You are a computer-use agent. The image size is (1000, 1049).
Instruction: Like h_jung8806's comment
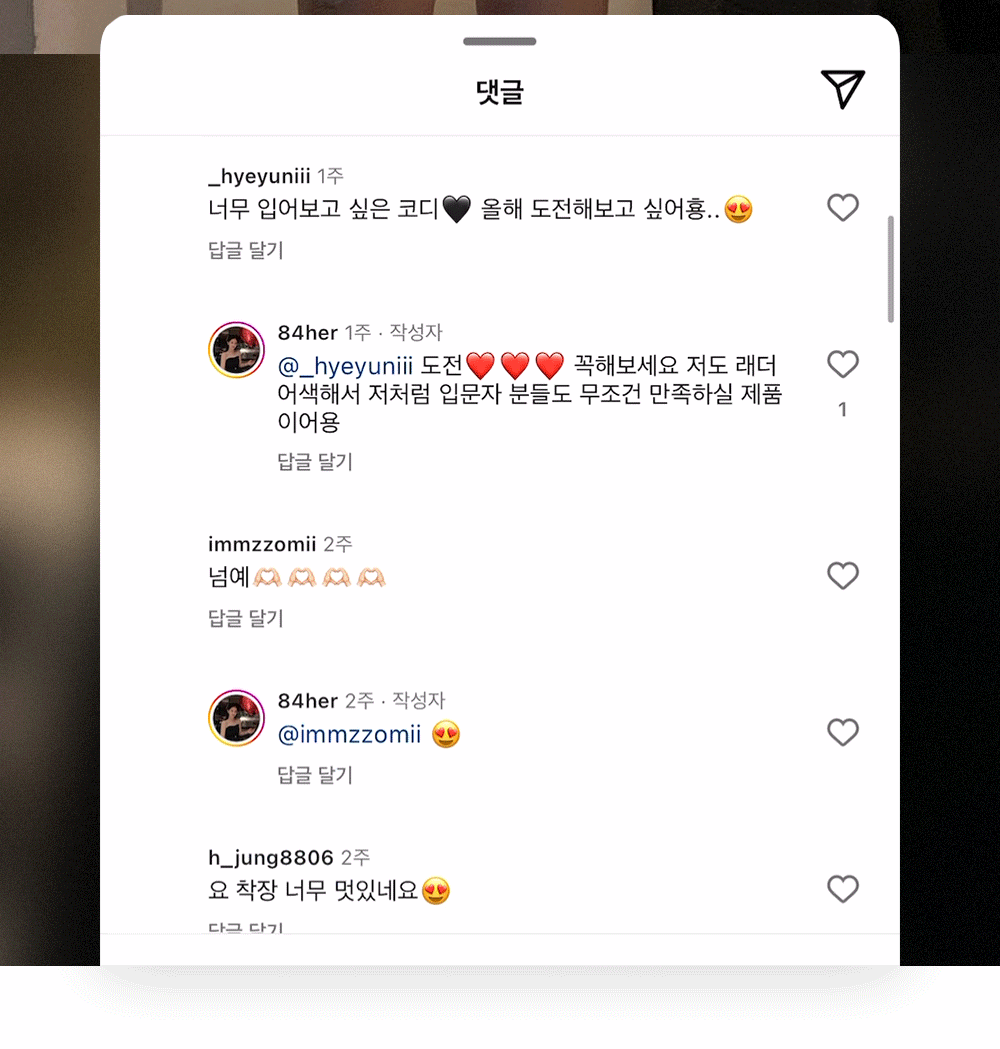843,889
